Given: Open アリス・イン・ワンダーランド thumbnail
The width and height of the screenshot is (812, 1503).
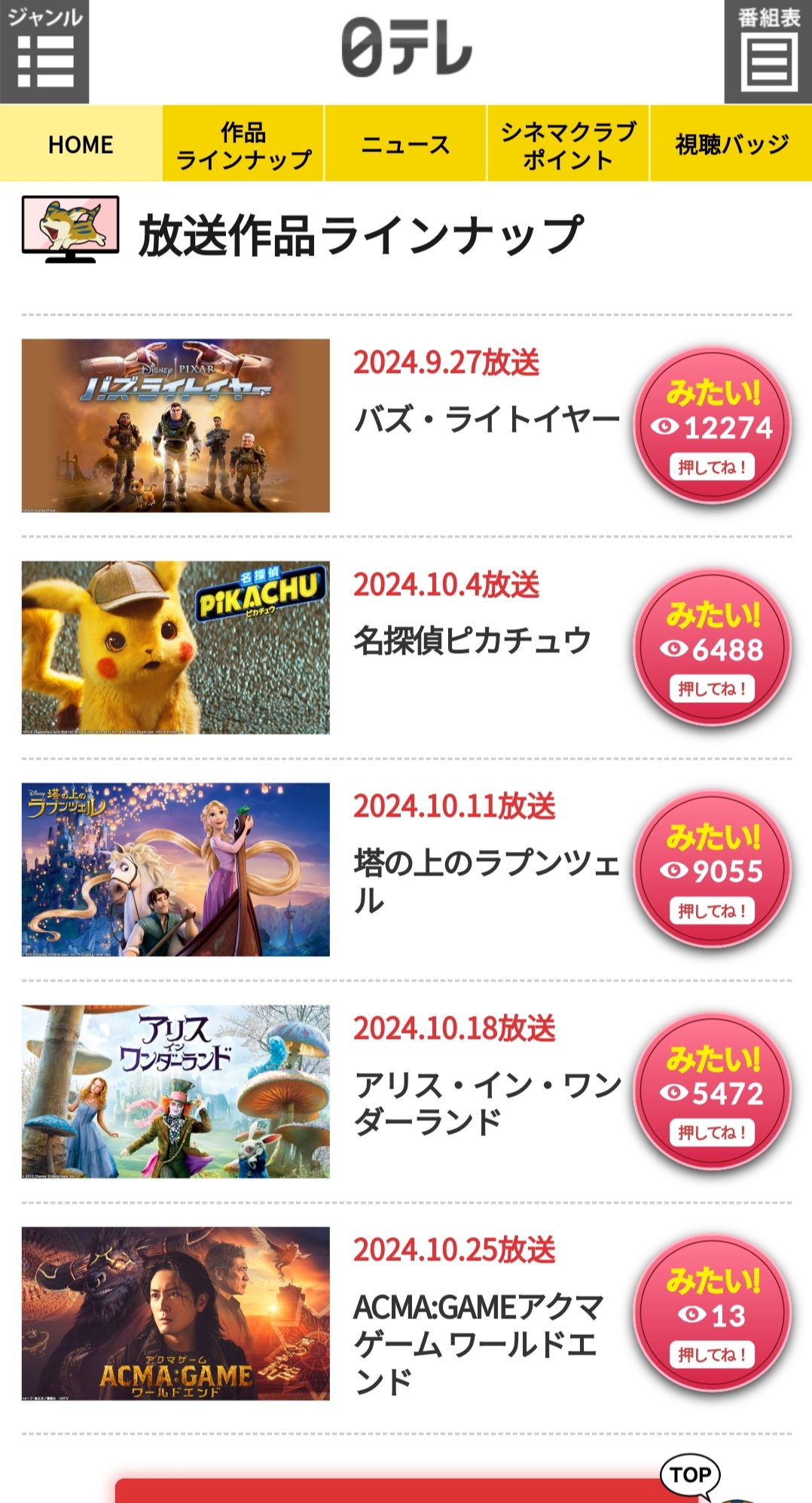Looking at the screenshot, I should tap(176, 1091).
